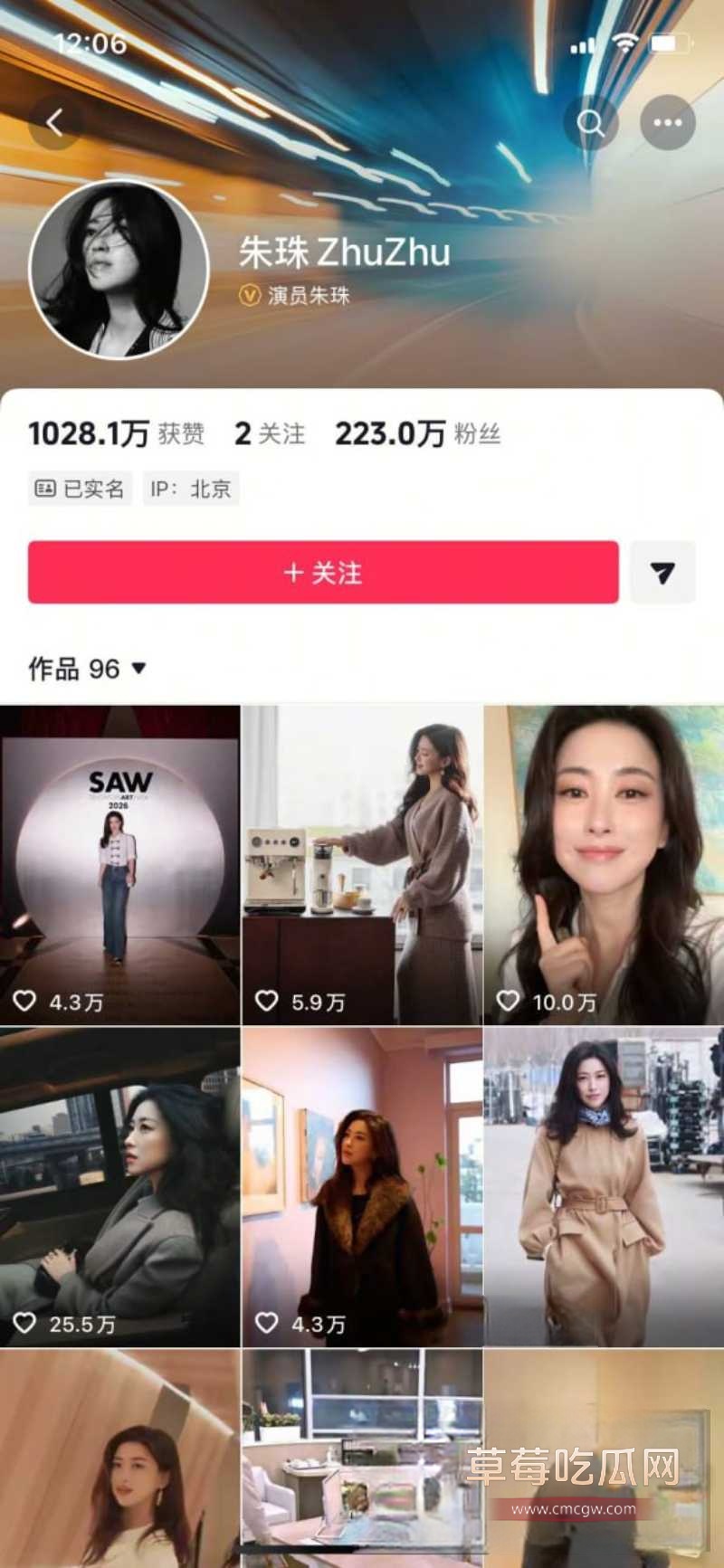Open search from the profile header
Screen dimensions: 724x1568
coord(590,124)
